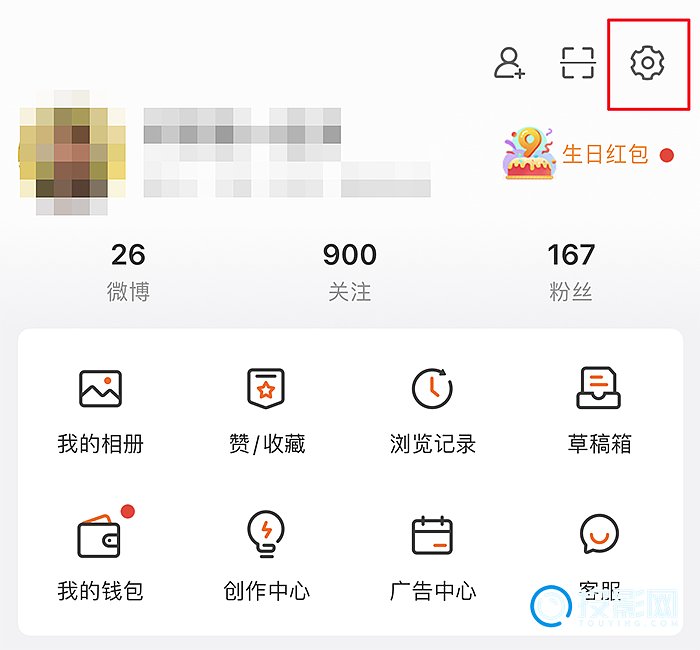The image size is (700, 650).
Task: Open the 草稿箱 drafts box
Action: point(599,408)
